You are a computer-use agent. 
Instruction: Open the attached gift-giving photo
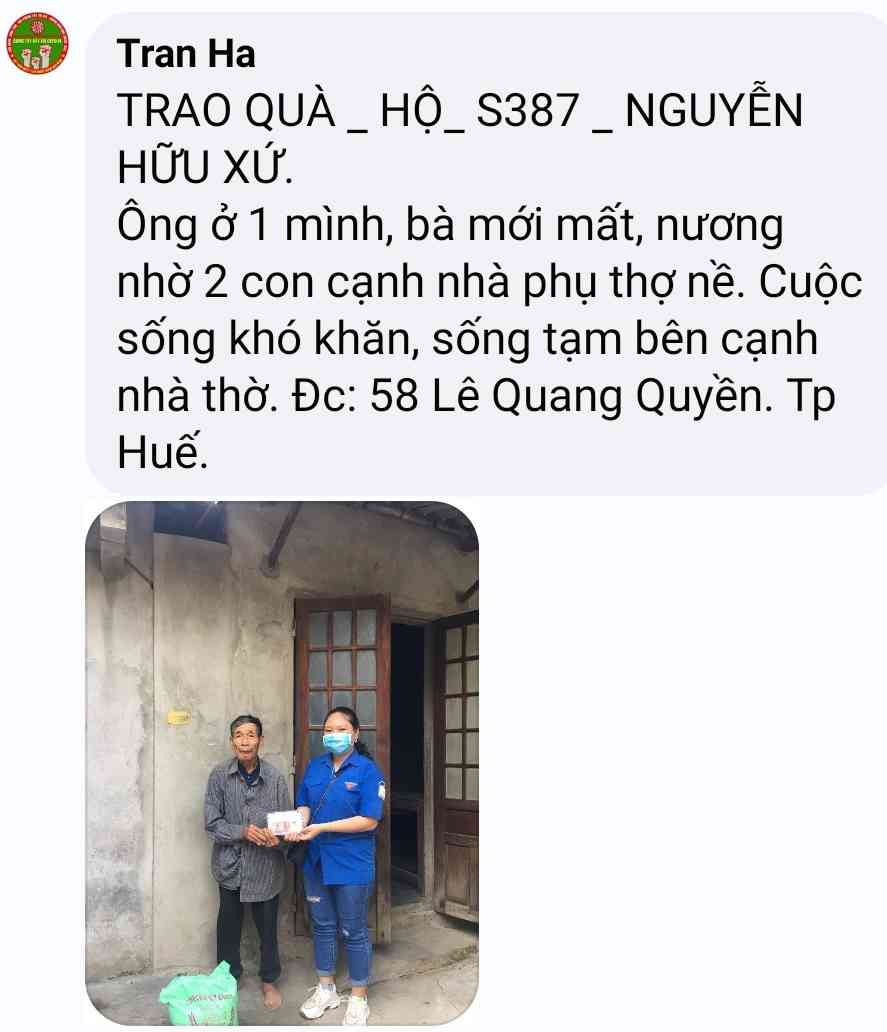point(282,763)
